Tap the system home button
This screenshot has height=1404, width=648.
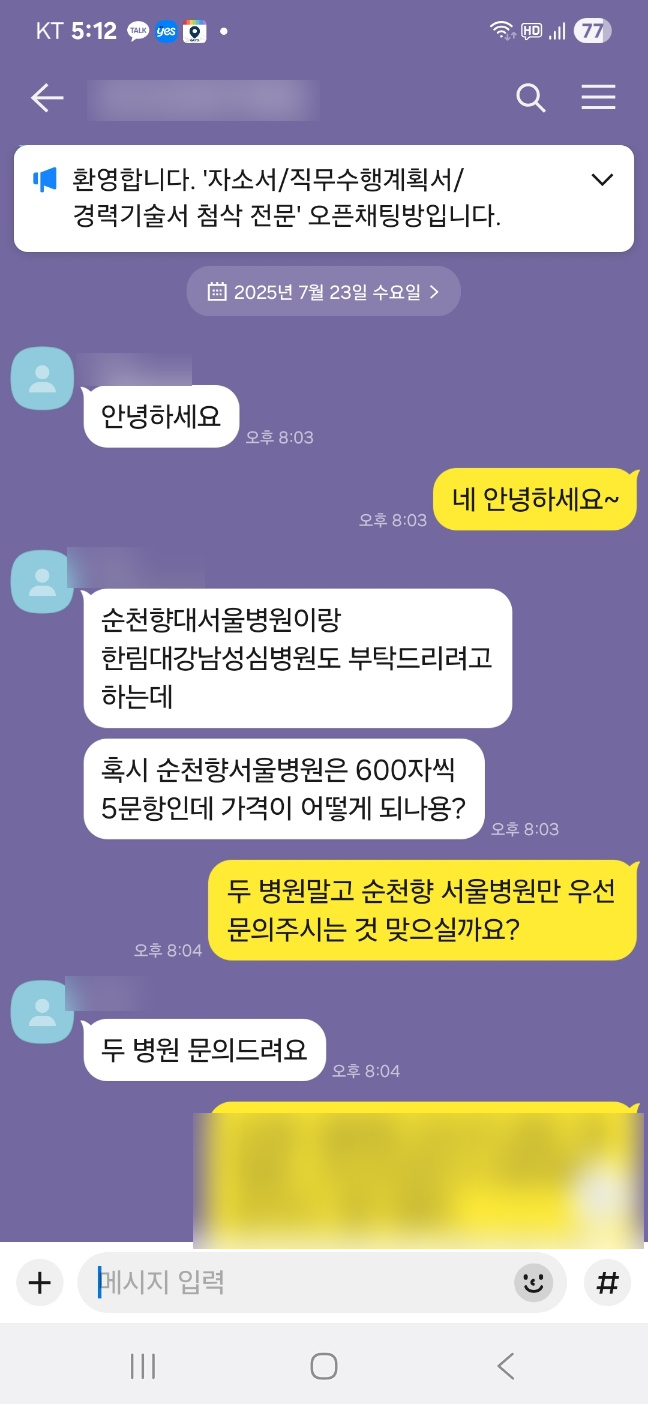pyautogui.click(x=323, y=1366)
